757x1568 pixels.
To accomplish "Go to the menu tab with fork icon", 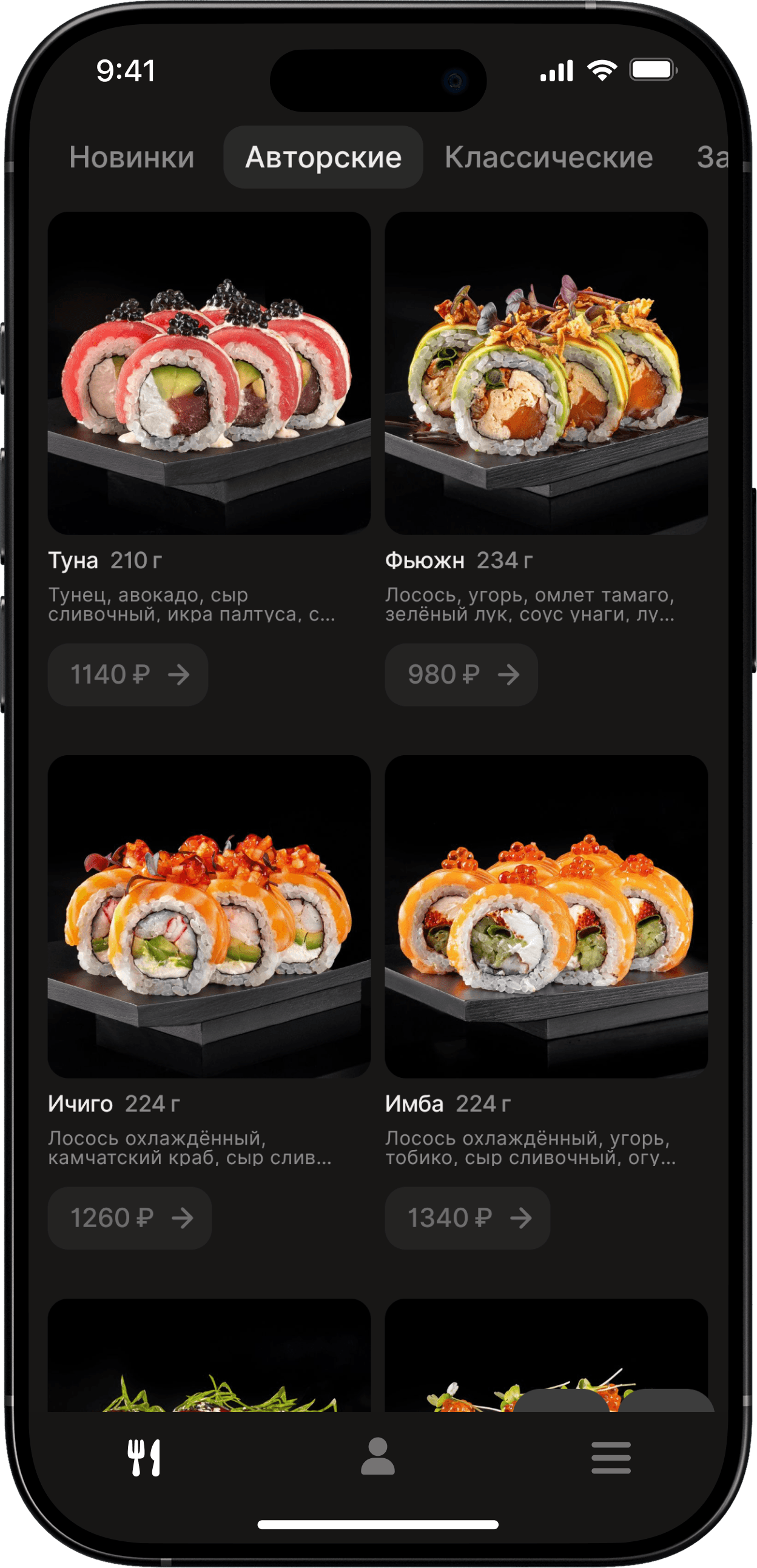I will [x=144, y=1457].
